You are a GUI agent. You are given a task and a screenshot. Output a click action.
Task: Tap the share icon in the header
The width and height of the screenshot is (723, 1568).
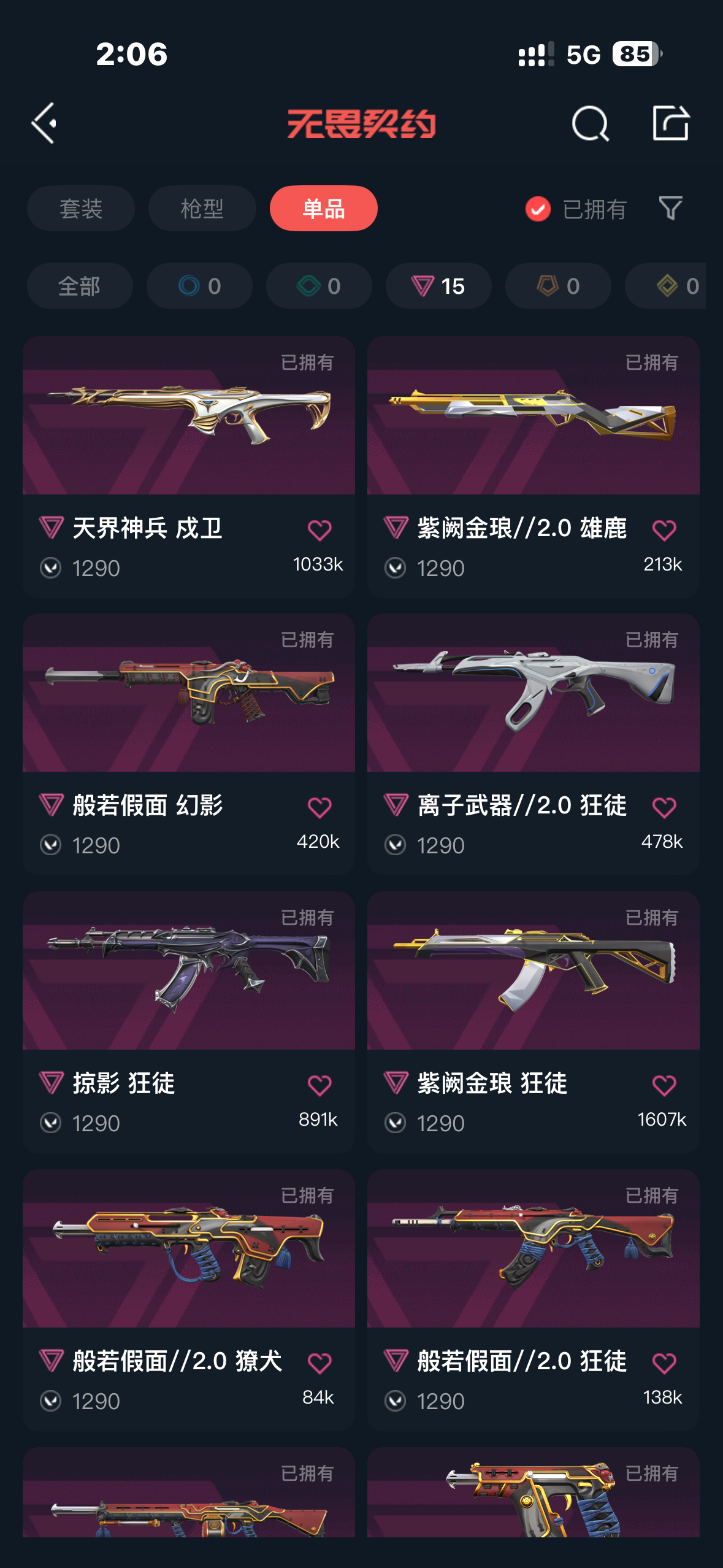tap(670, 123)
